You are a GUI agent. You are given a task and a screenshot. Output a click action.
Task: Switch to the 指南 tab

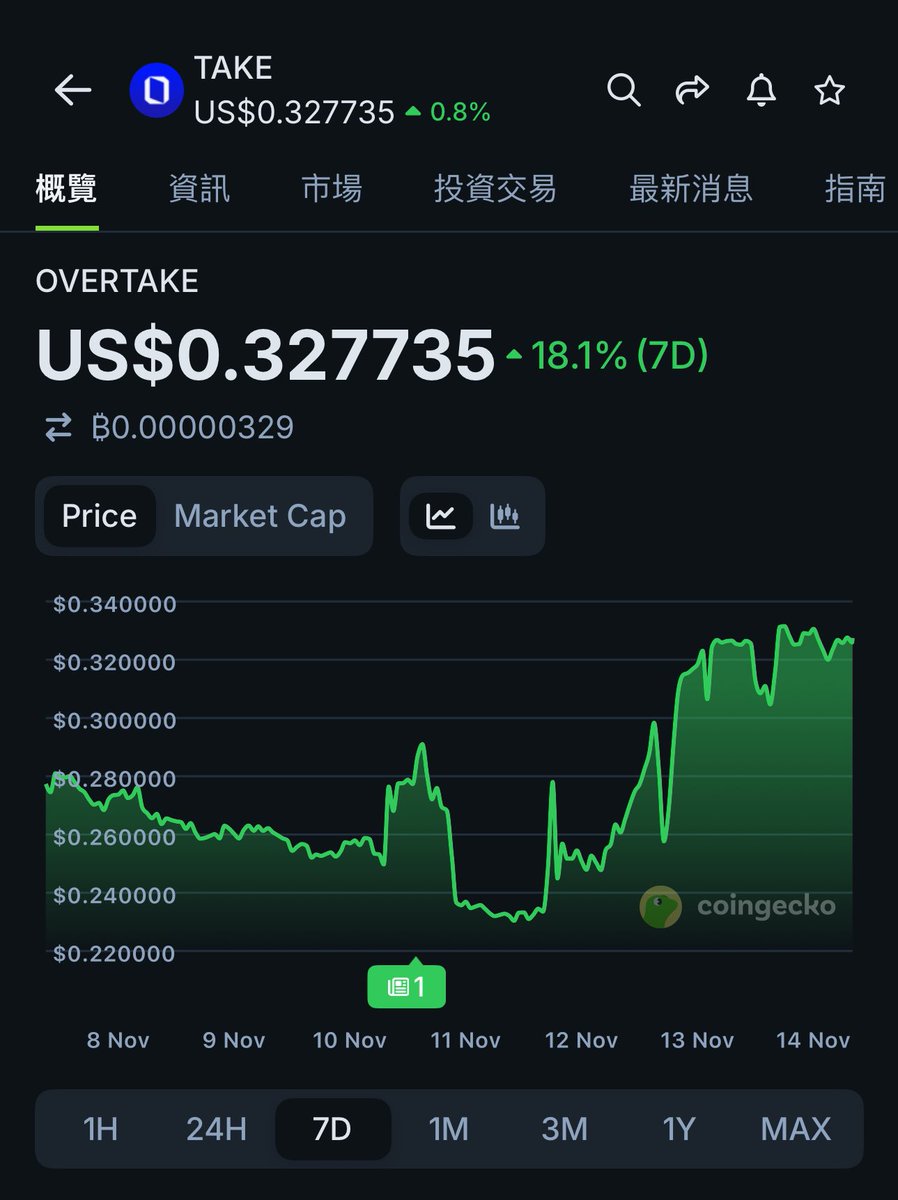[x=855, y=188]
